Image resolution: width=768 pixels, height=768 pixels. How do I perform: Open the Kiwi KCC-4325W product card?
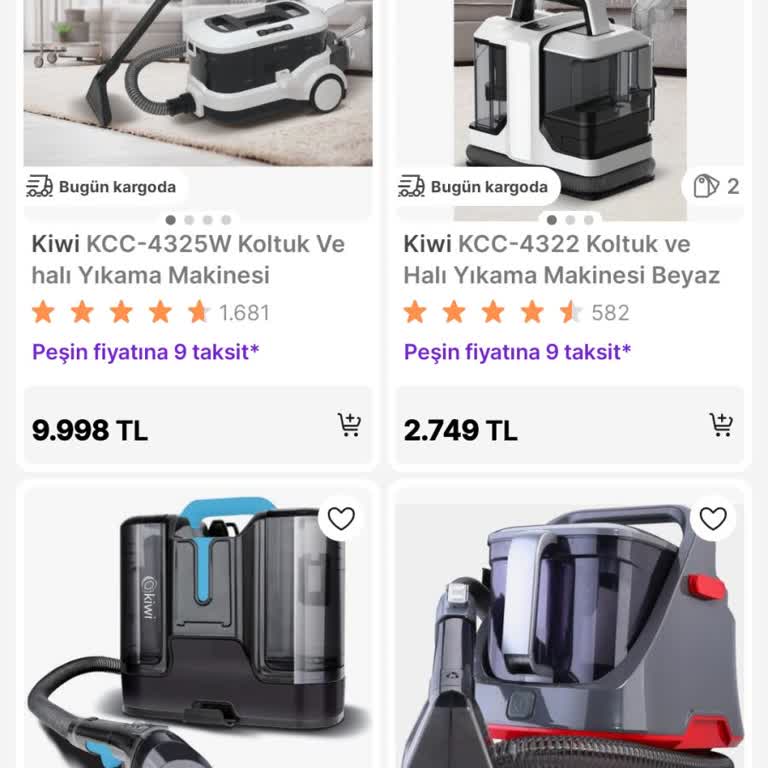click(188, 259)
